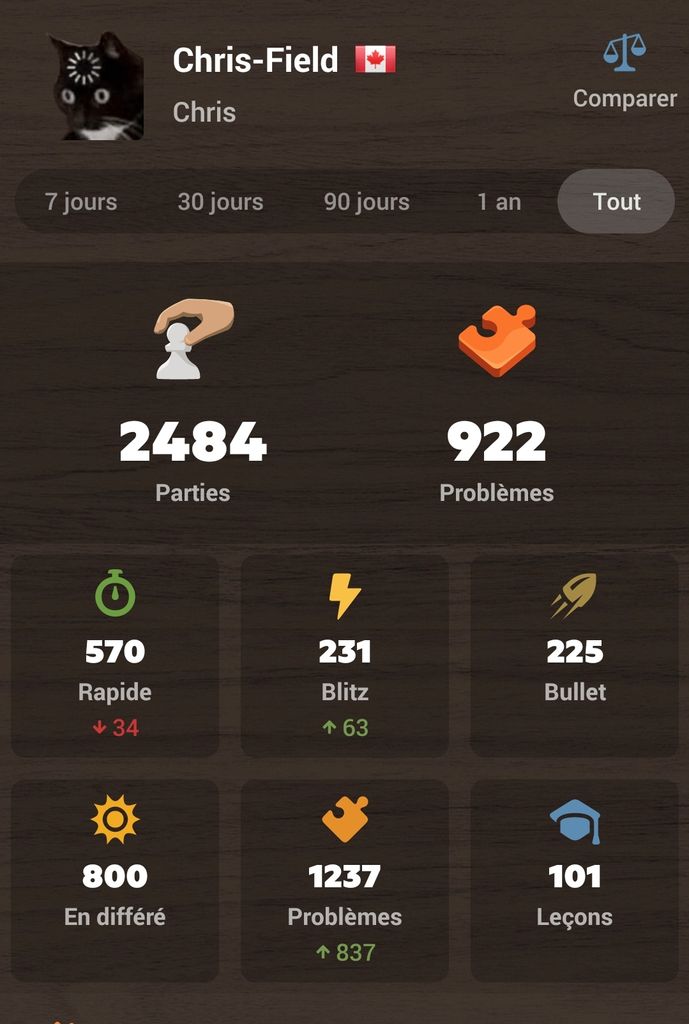689x1024 pixels.
Task: Open the 2484 Parties games summary
Action: (193, 400)
